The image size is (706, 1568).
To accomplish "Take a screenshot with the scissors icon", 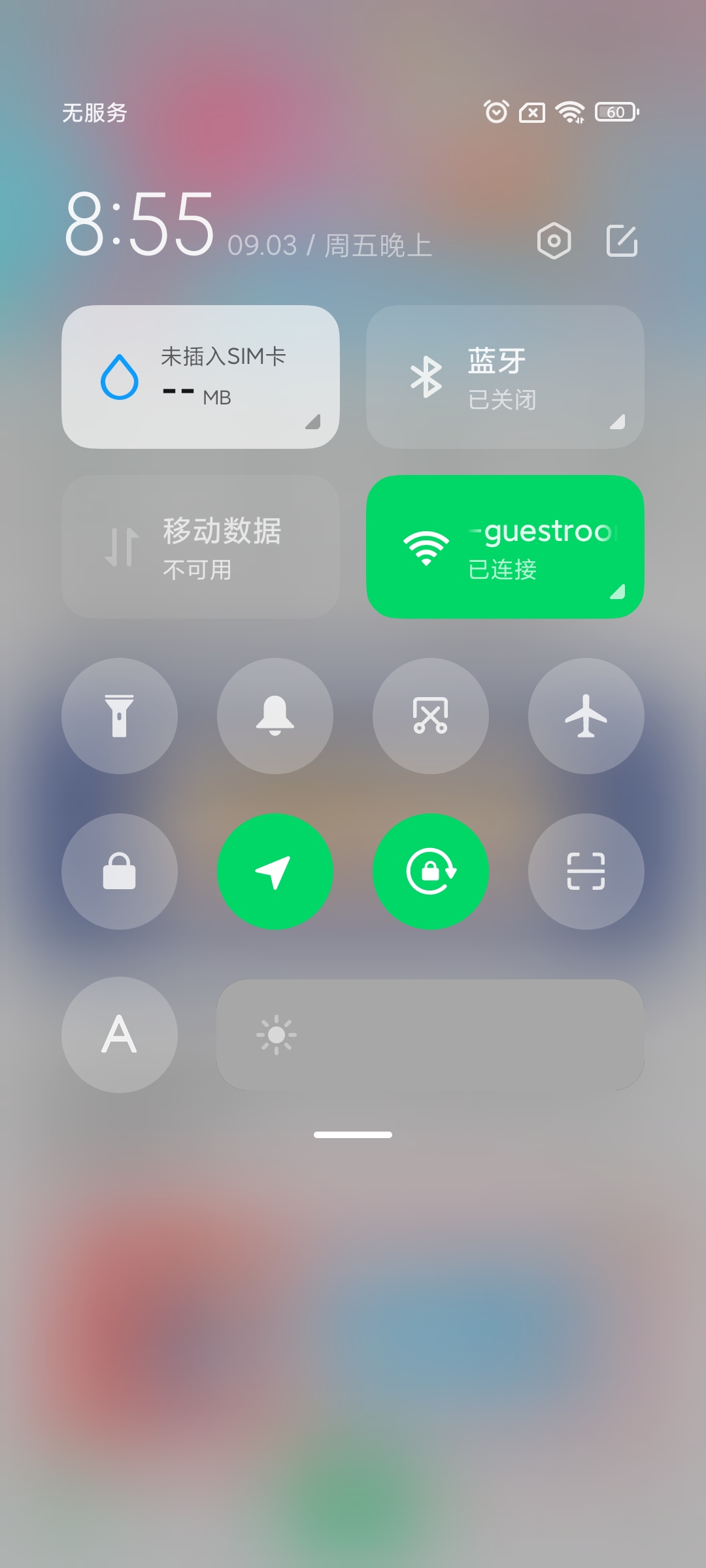I will click(x=431, y=716).
